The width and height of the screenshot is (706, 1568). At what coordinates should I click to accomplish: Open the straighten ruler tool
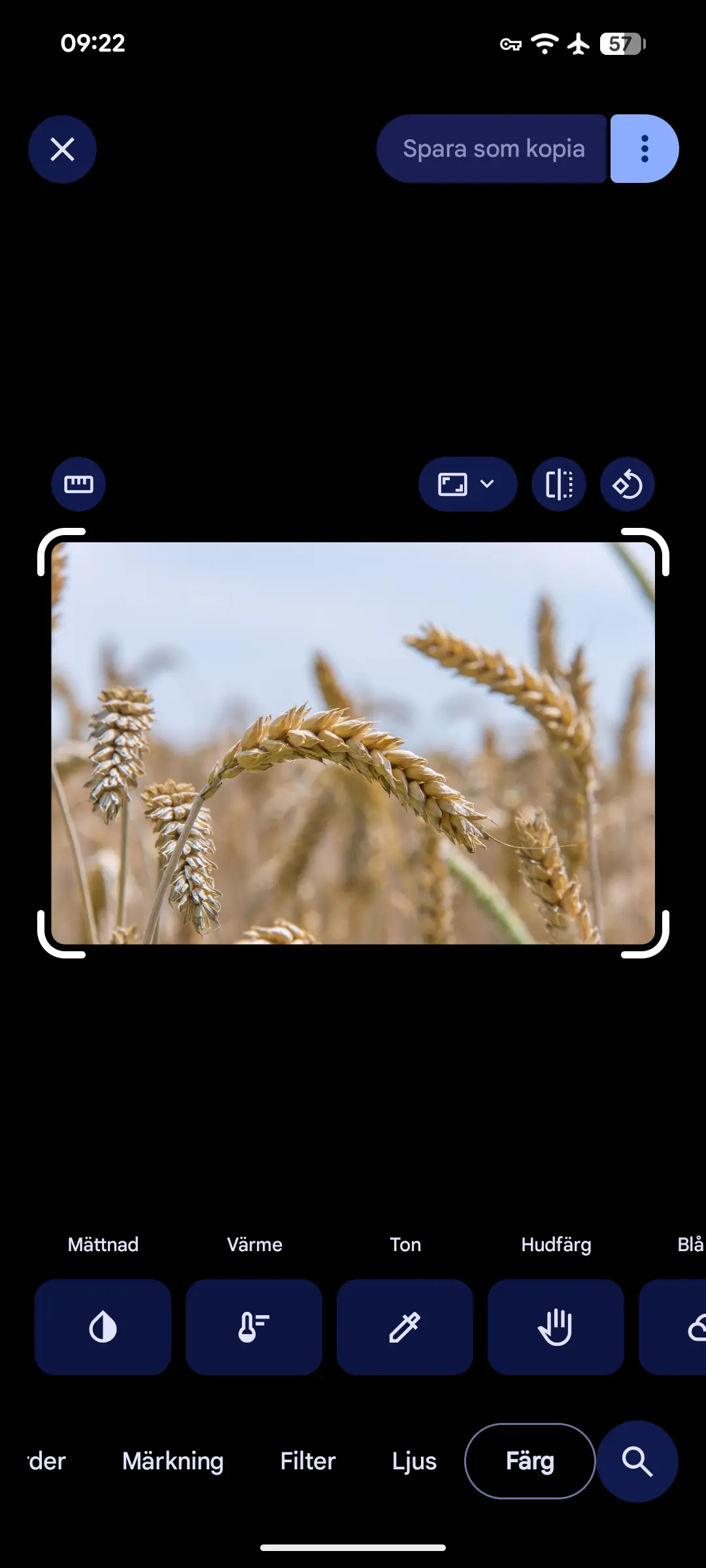78,484
